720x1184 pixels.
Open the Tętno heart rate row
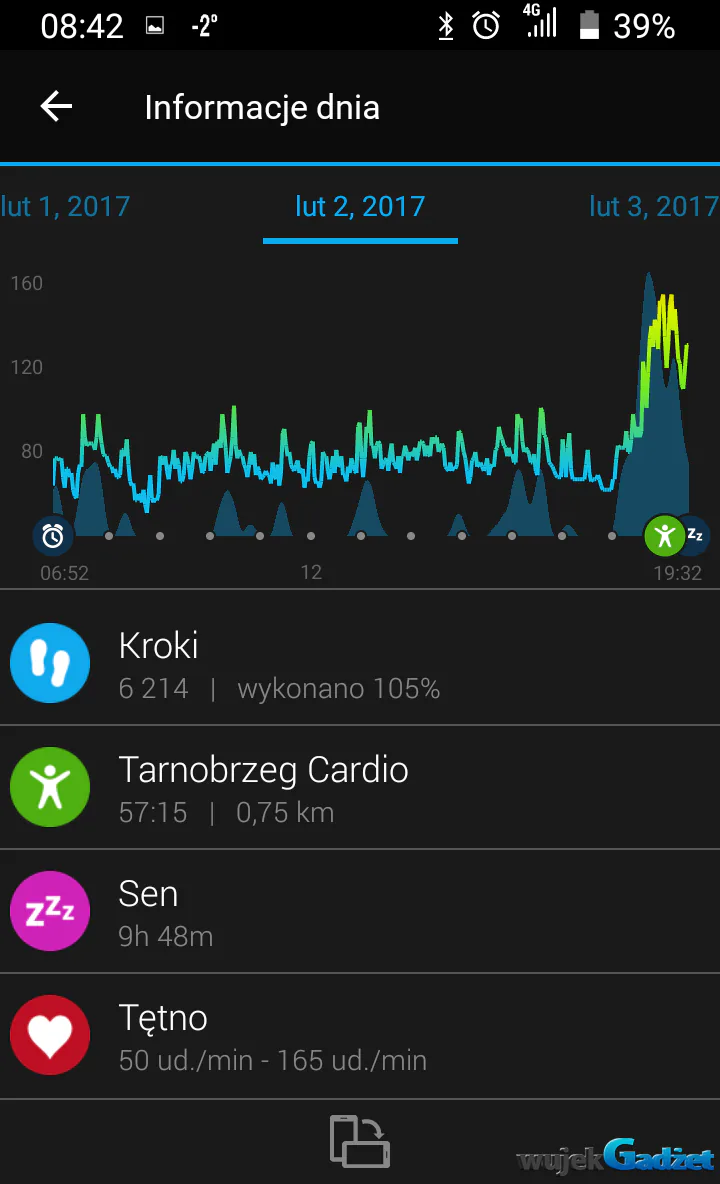click(x=360, y=1035)
